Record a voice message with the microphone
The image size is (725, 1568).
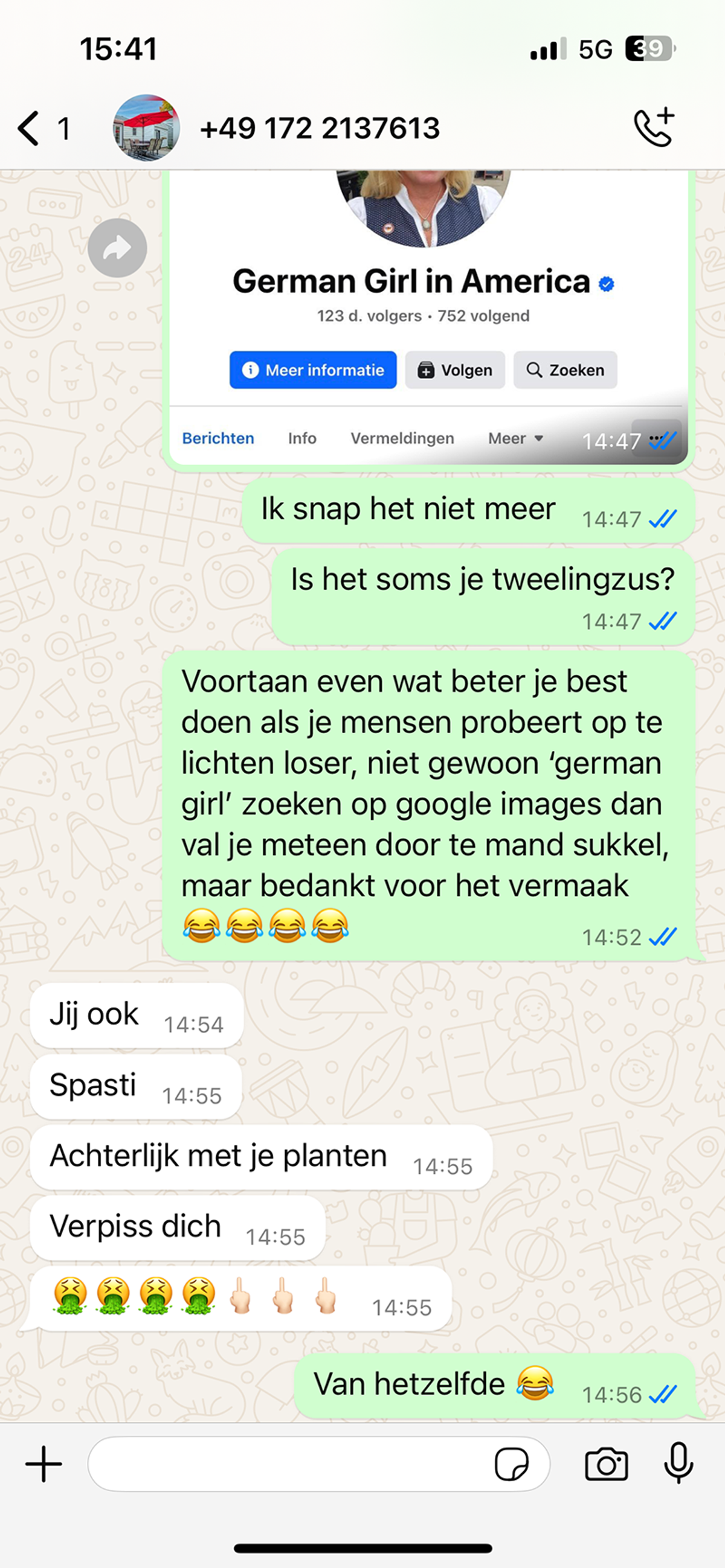pos(678,1463)
